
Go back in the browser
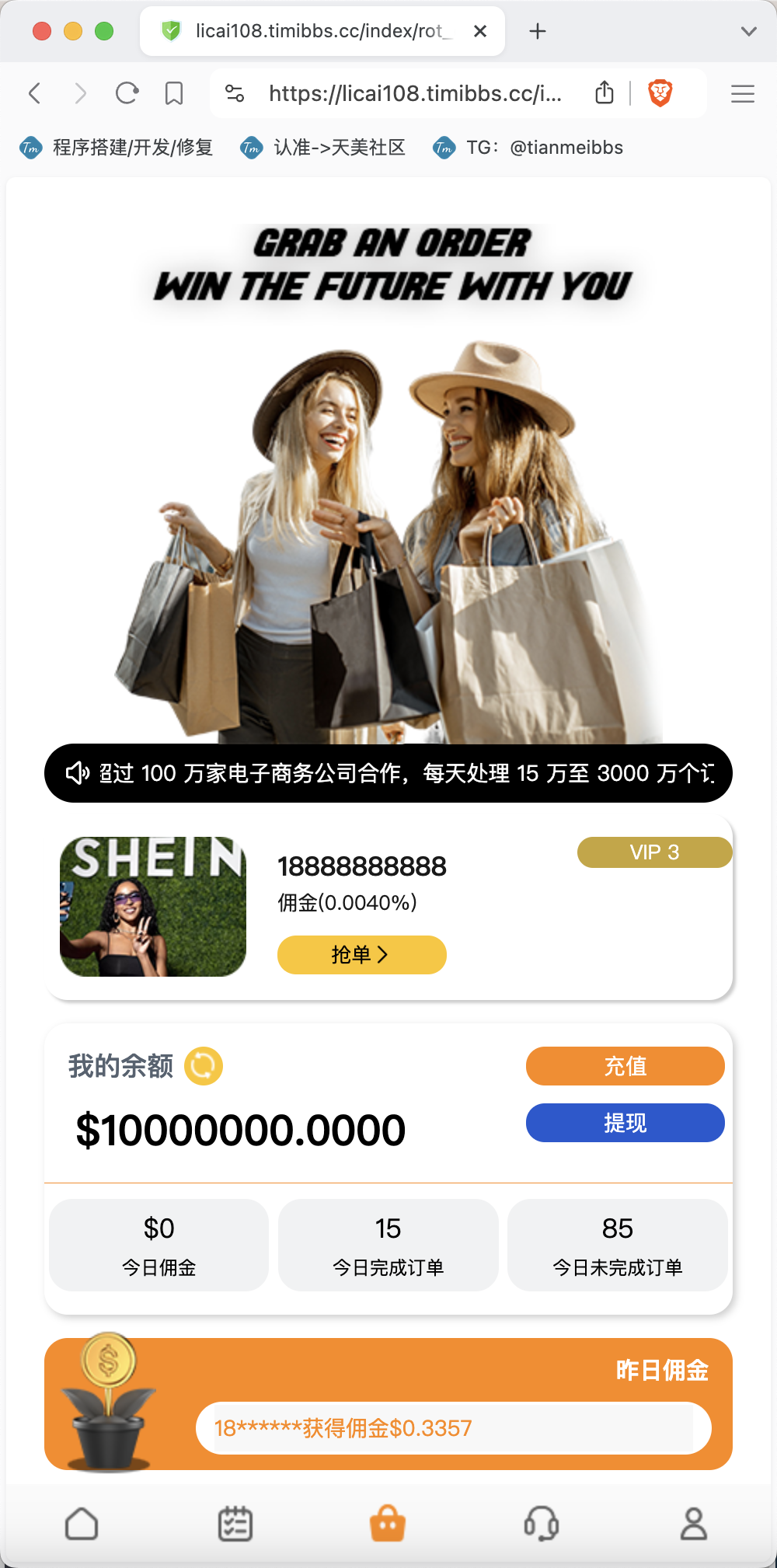tap(34, 94)
